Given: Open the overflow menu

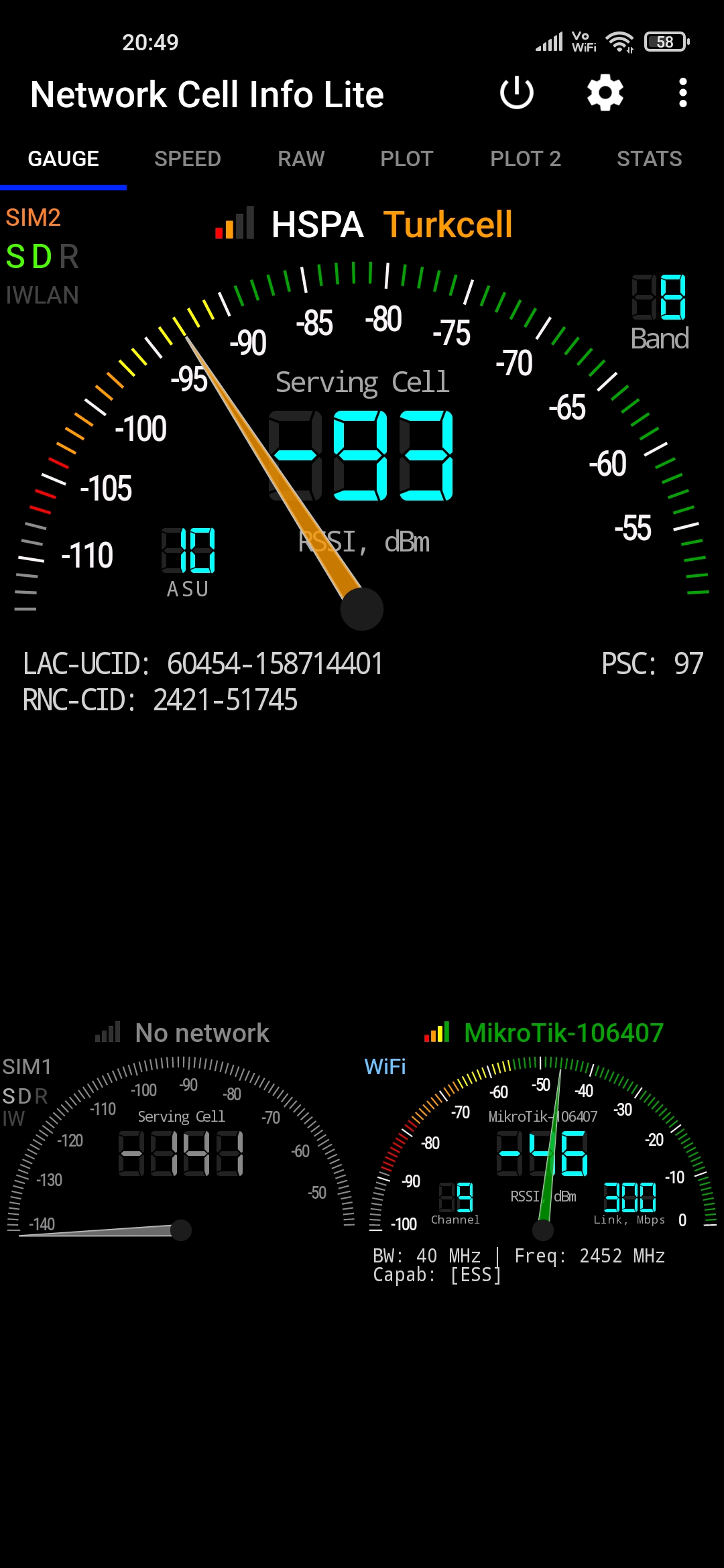Looking at the screenshot, I should click(682, 93).
